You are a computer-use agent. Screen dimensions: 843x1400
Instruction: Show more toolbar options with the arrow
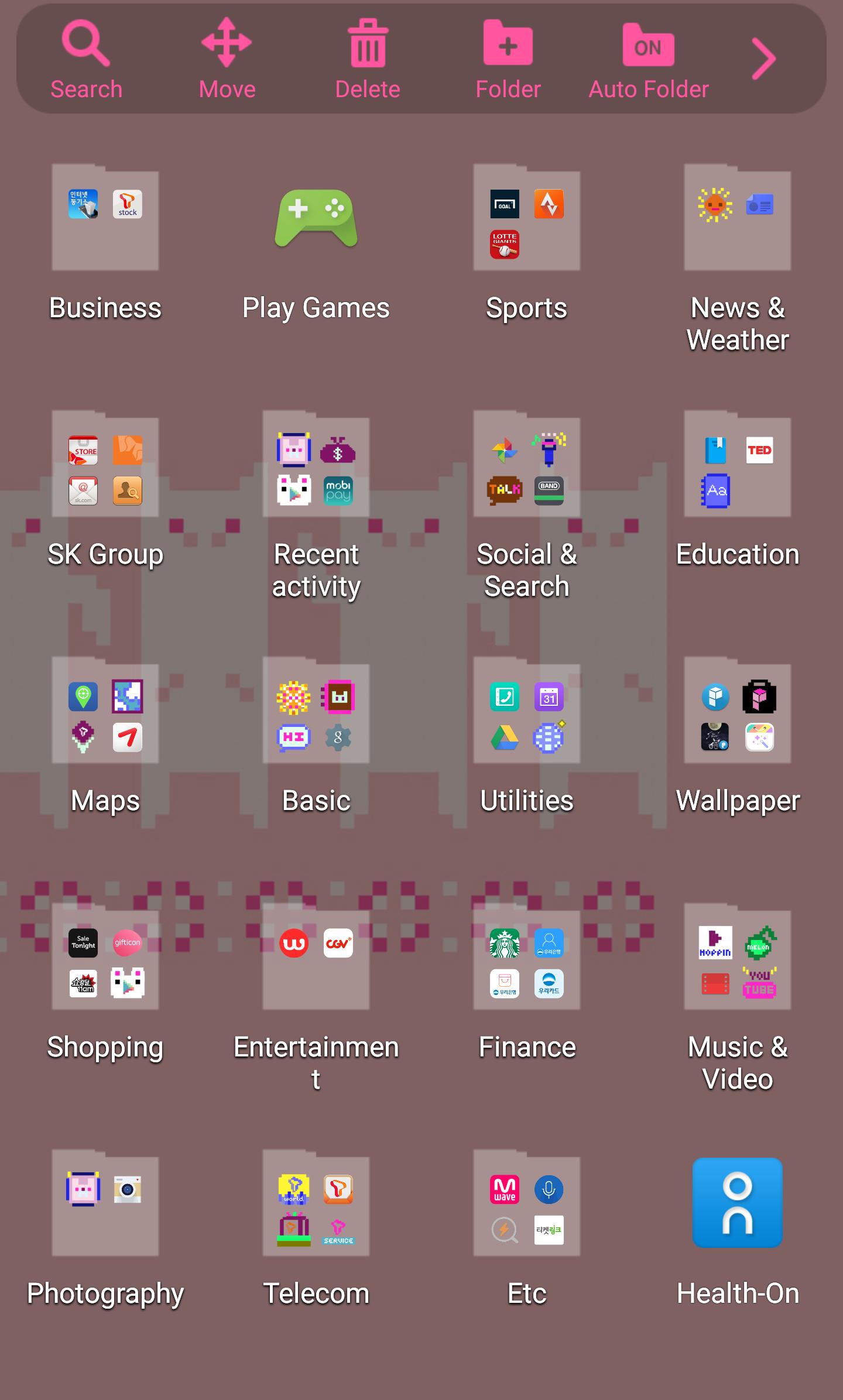click(x=764, y=59)
